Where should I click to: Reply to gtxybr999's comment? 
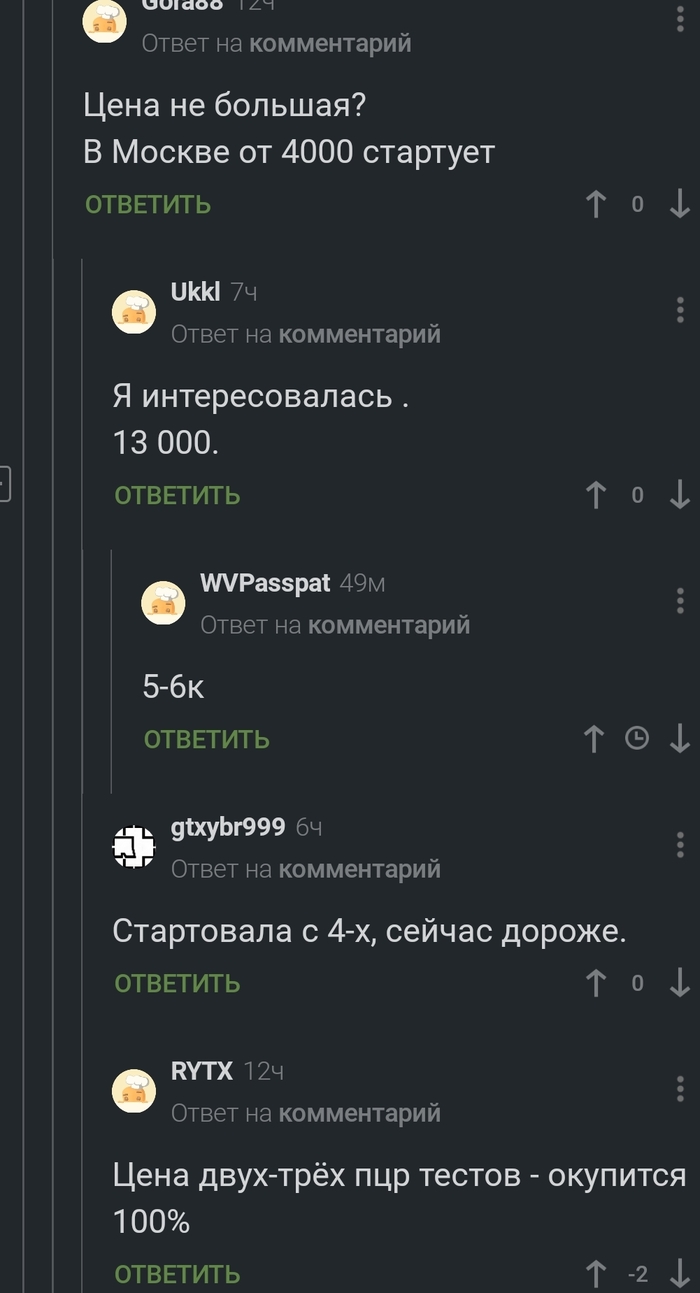pyautogui.click(x=177, y=984)
